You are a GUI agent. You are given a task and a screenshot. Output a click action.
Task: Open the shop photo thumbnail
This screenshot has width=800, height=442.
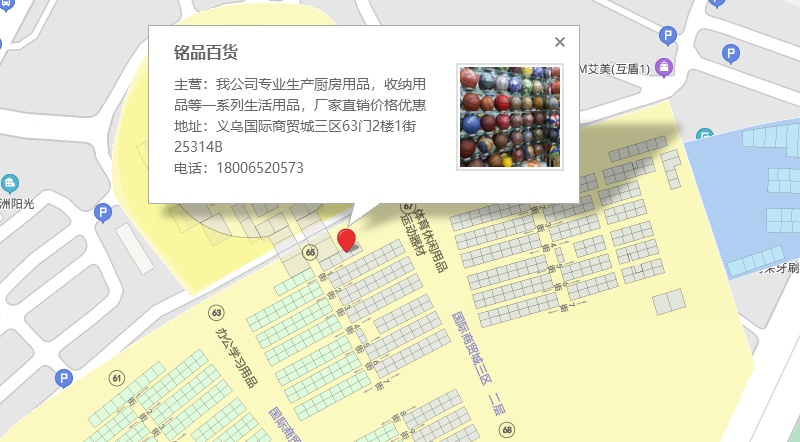(510, 117)
